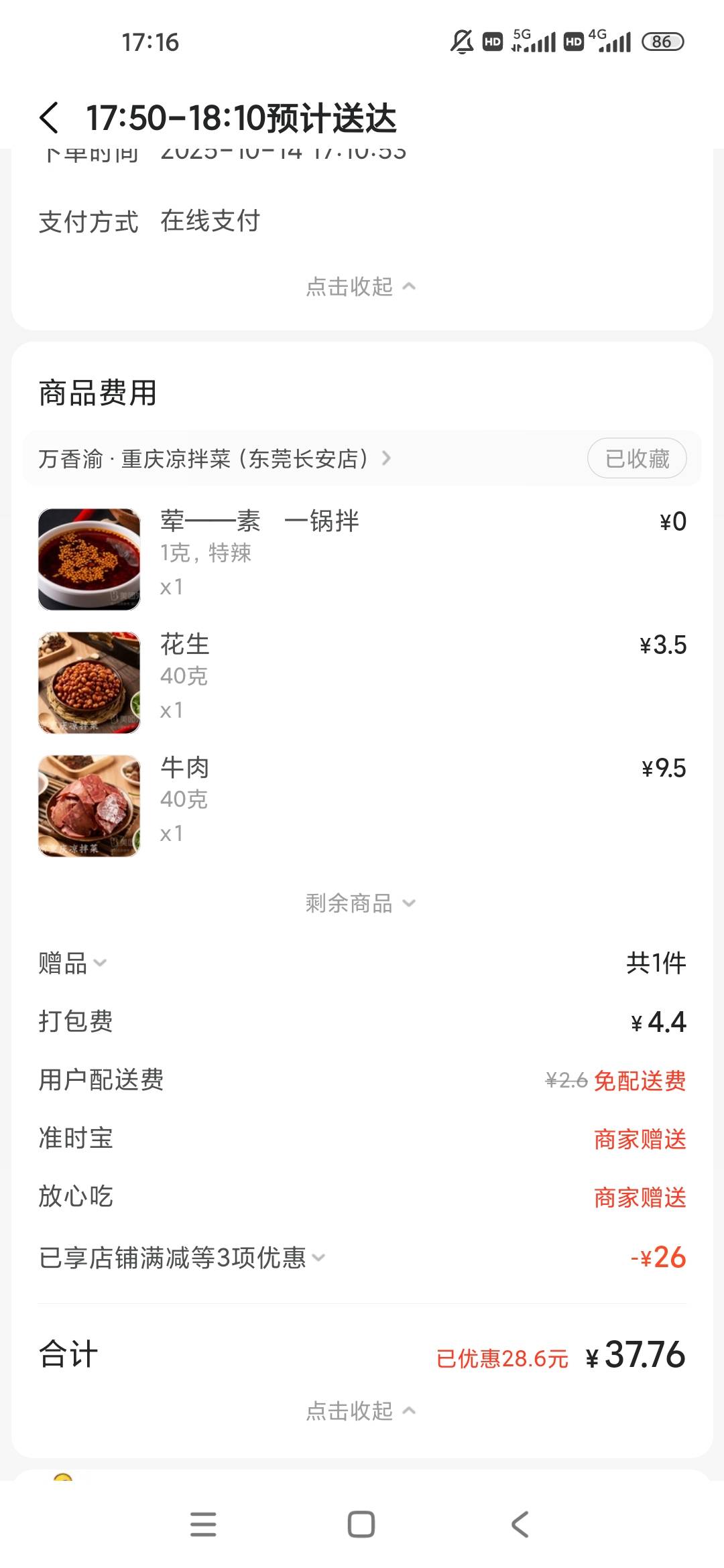The image size is (724, 1568).
Task: Expand the 赠品 gift details
Action: (72, 964)
